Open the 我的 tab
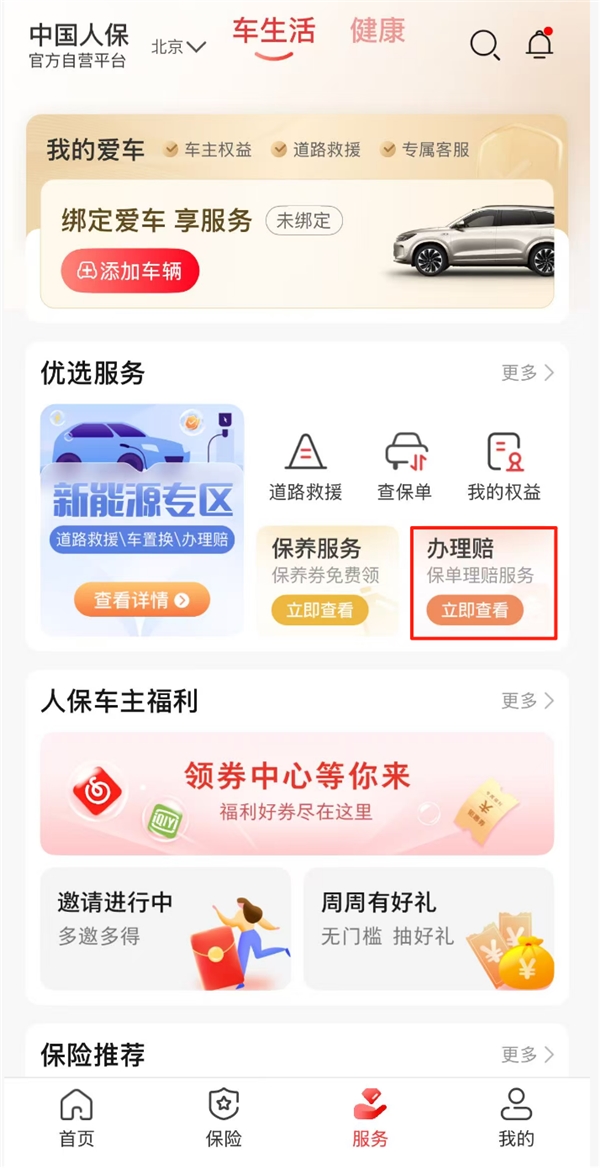The height and width of the screenshot is (1168, 600). (x=516, y=1119)
